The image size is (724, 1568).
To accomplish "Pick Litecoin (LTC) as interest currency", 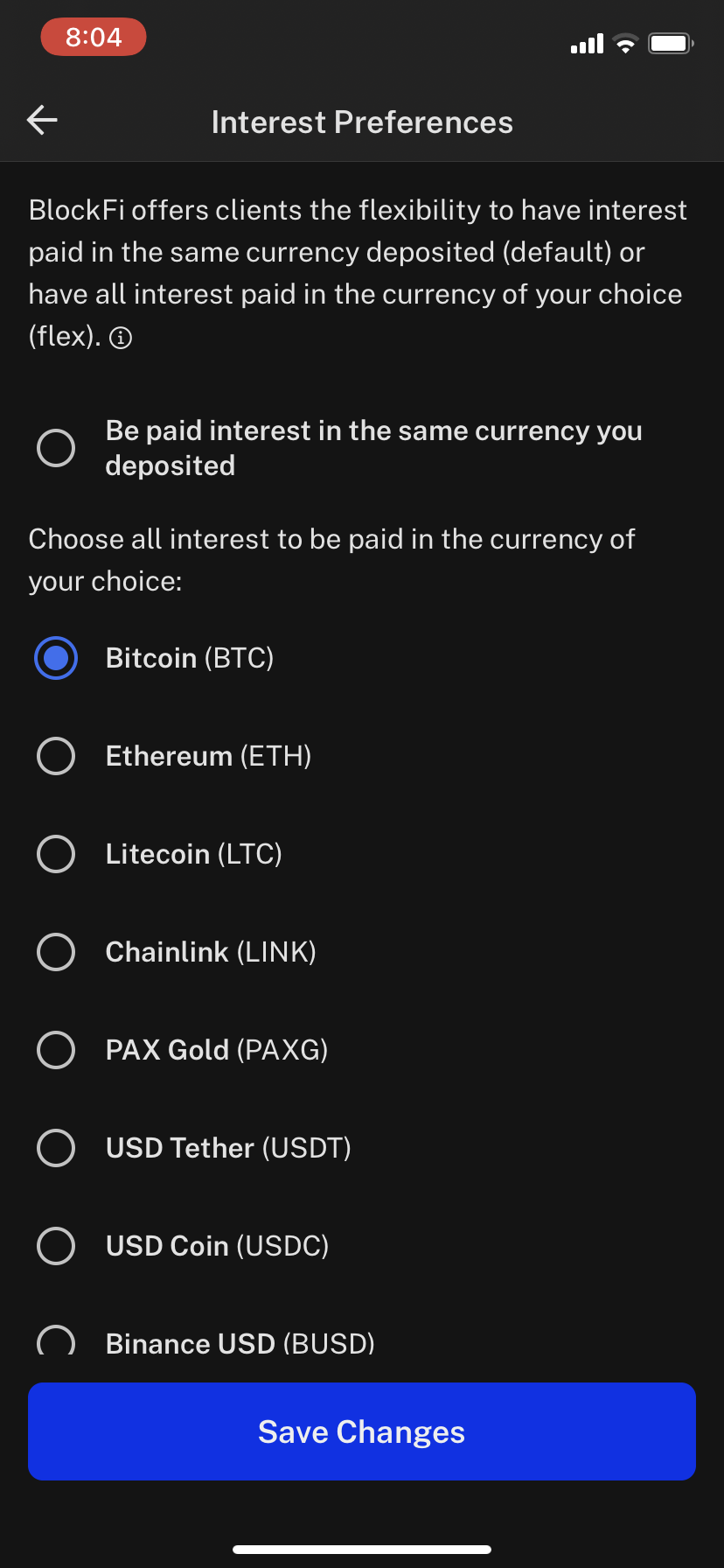I will pos(56,854).
